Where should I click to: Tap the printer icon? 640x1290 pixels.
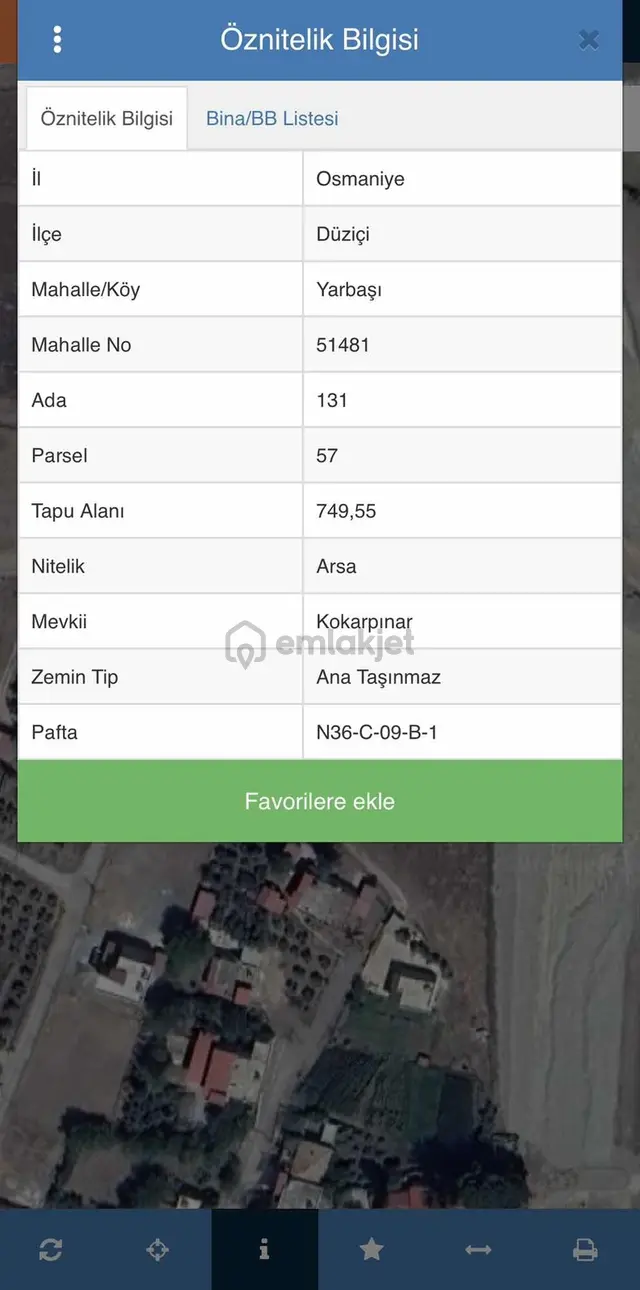tap(585, 1249)
